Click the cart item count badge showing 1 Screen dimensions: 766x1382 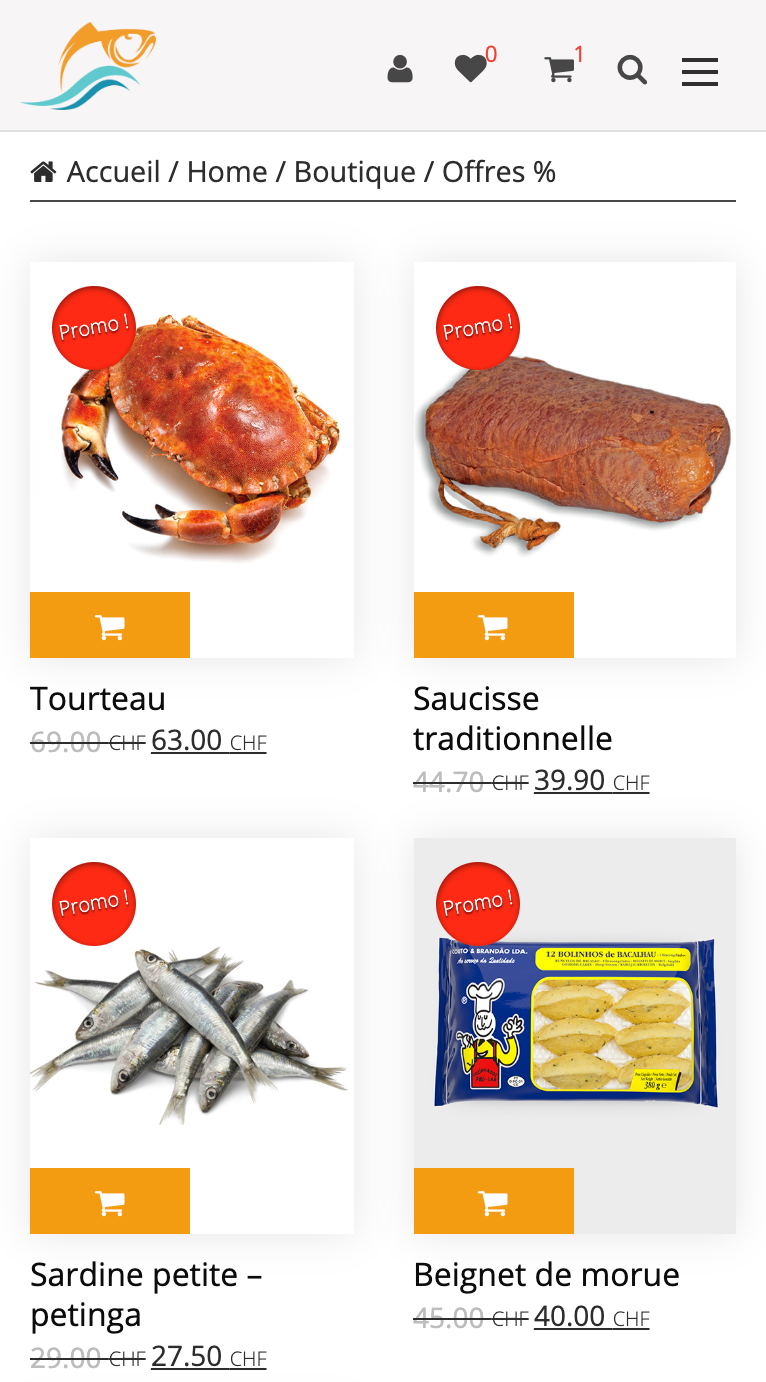click(x=578, y=55)
